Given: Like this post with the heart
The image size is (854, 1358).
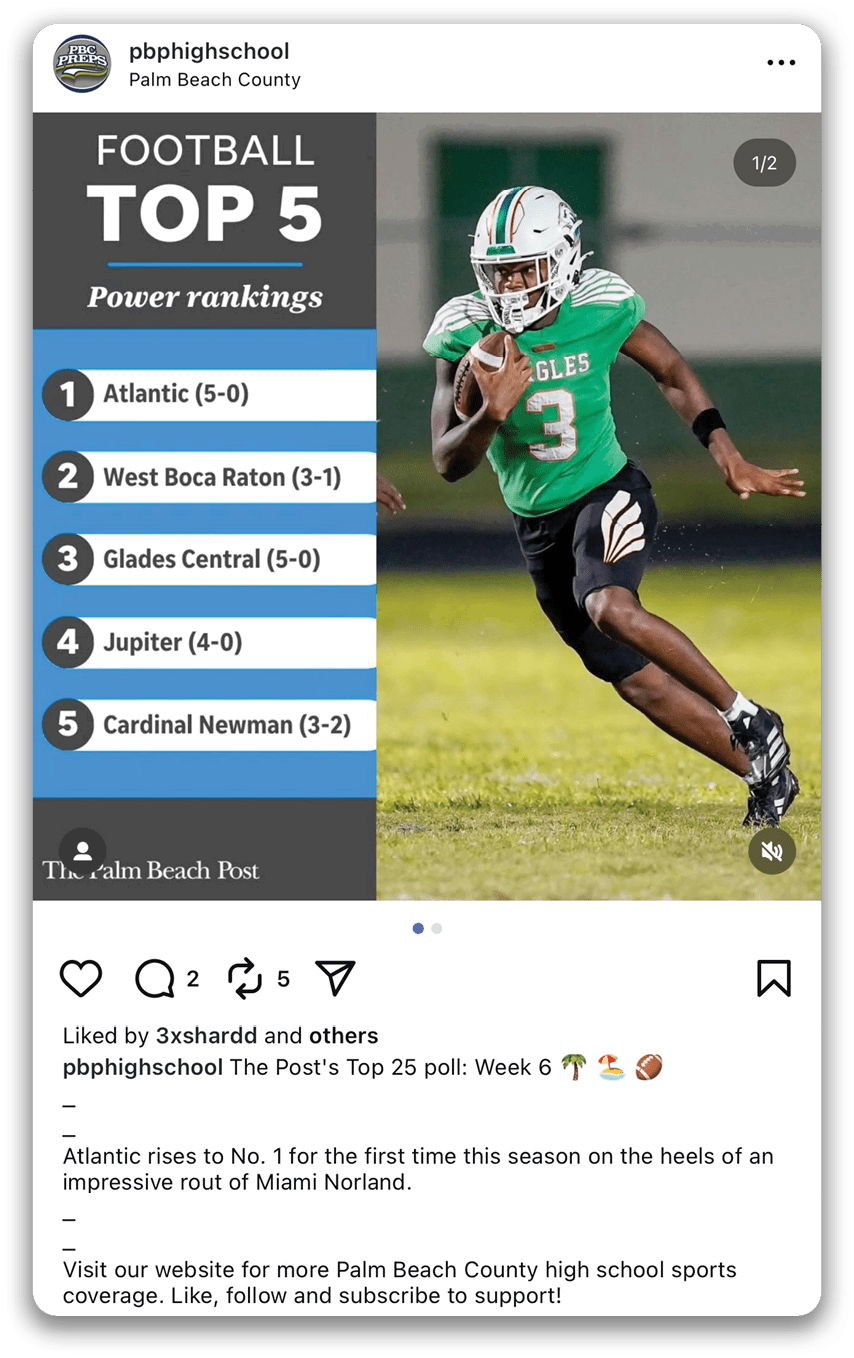Looking at the screenshot, I should pyautogui.click(x=81, y=978).
